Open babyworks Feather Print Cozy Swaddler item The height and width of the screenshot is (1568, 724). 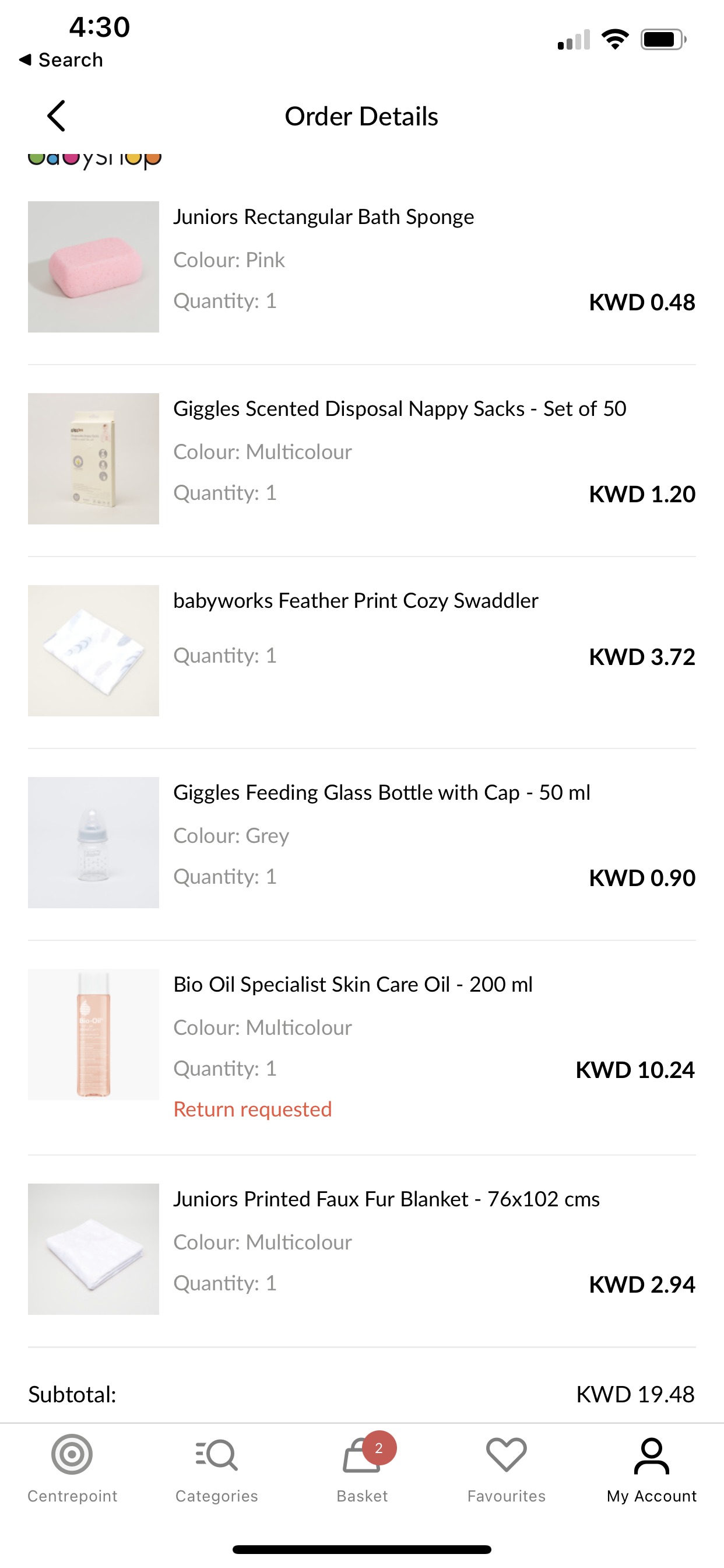[x=356, y=601]
